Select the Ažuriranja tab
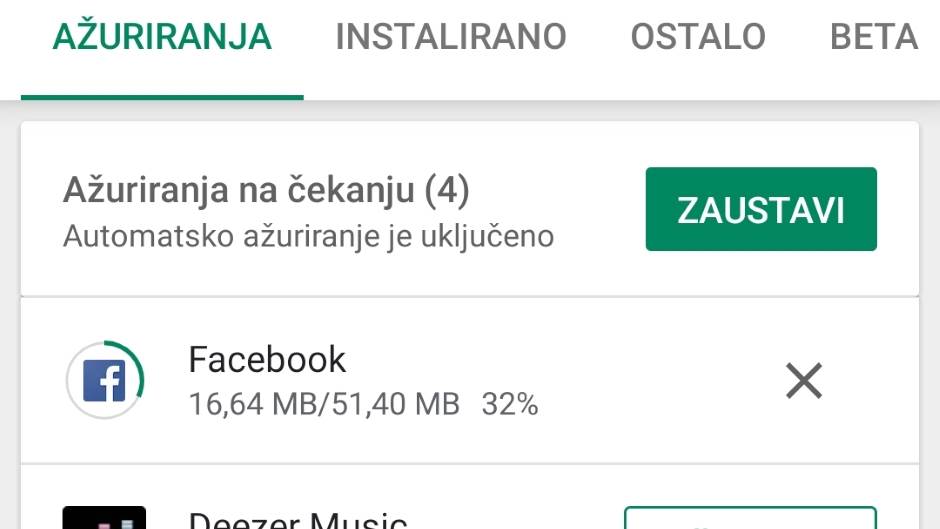 (x=162, y=38)
